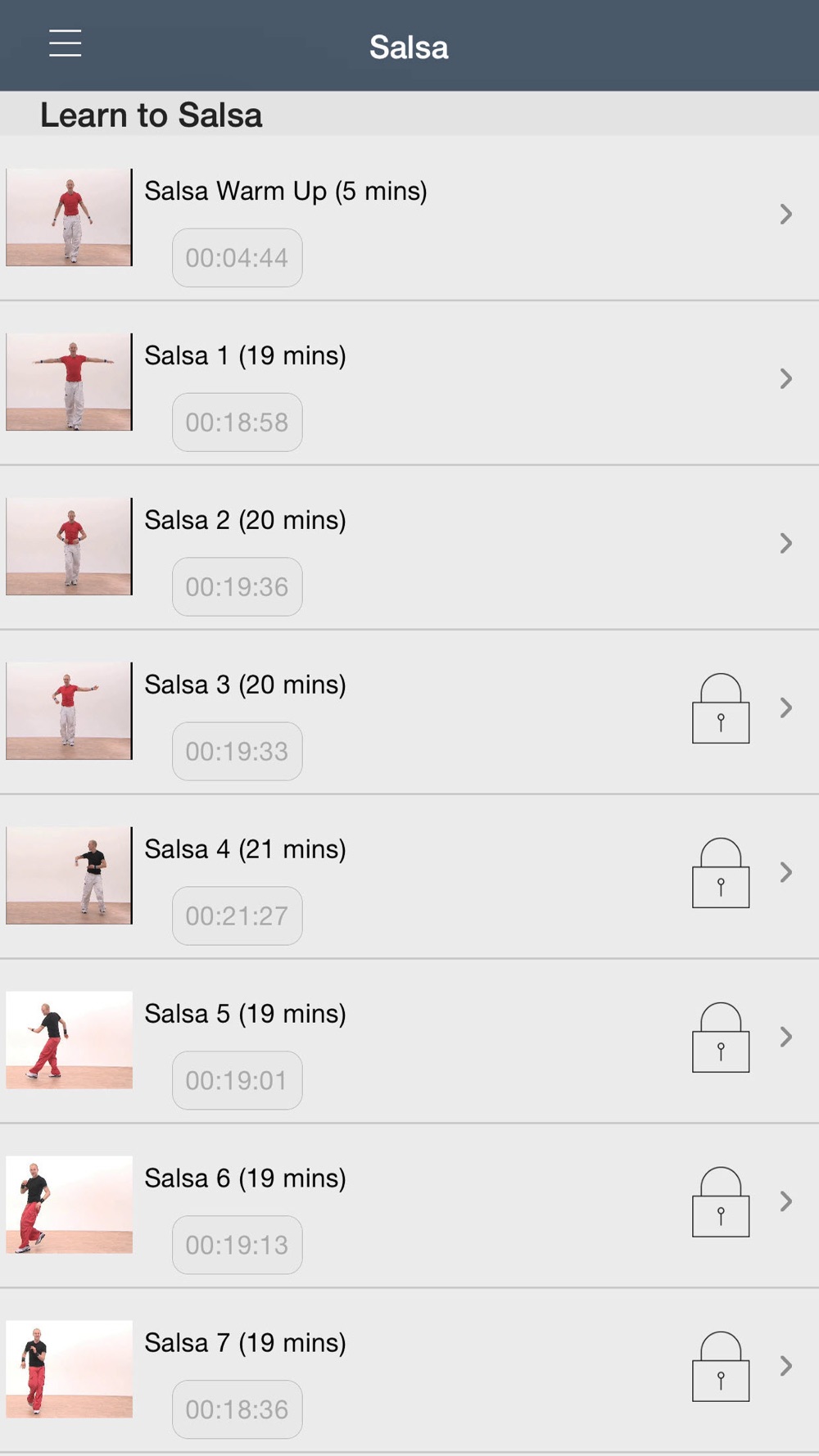Tap the lock icon on Salsa 3

[x=721, y=708]
